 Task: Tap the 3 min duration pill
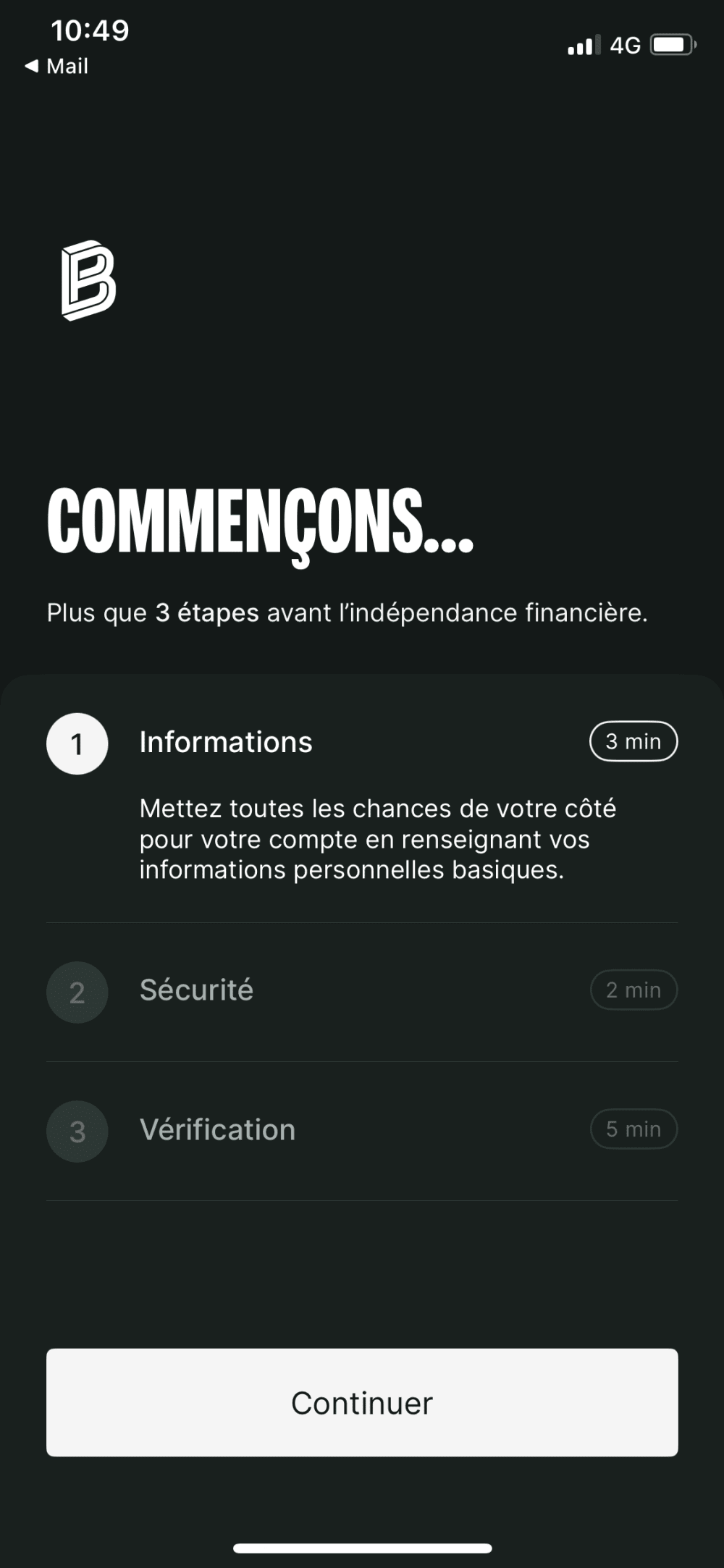coord(633,741)
